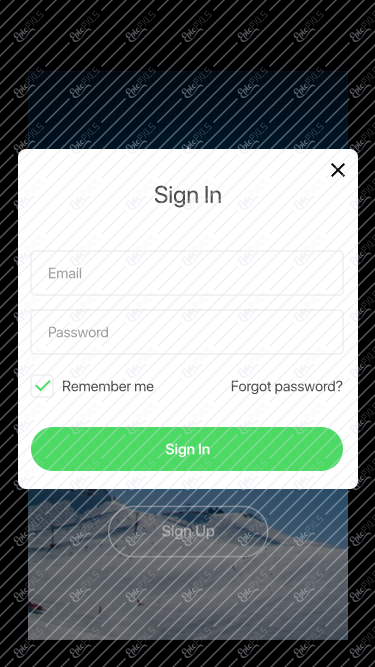Select the Password field

(x=187, y=332)
